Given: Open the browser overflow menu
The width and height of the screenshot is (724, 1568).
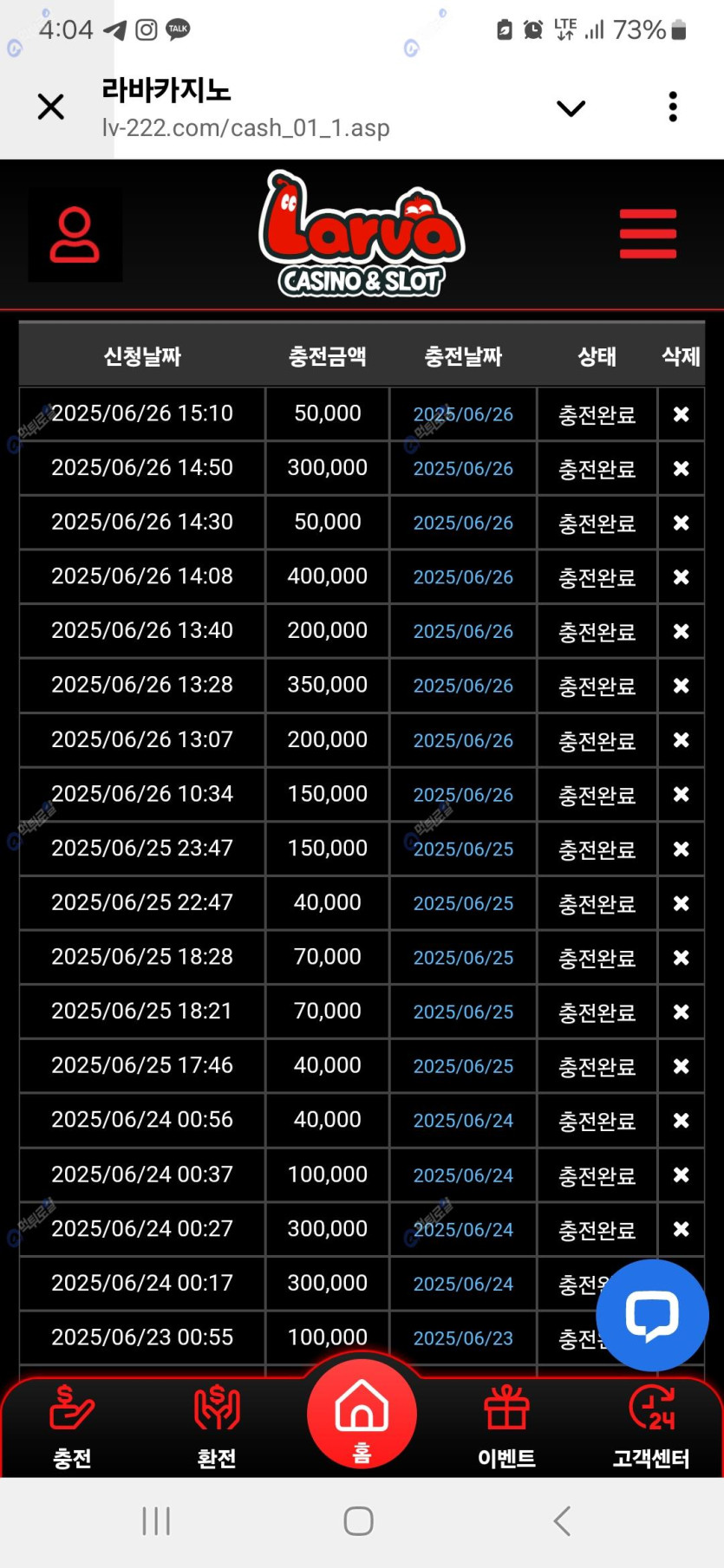Looking at the screenshot, I should [x=673, y=107].
